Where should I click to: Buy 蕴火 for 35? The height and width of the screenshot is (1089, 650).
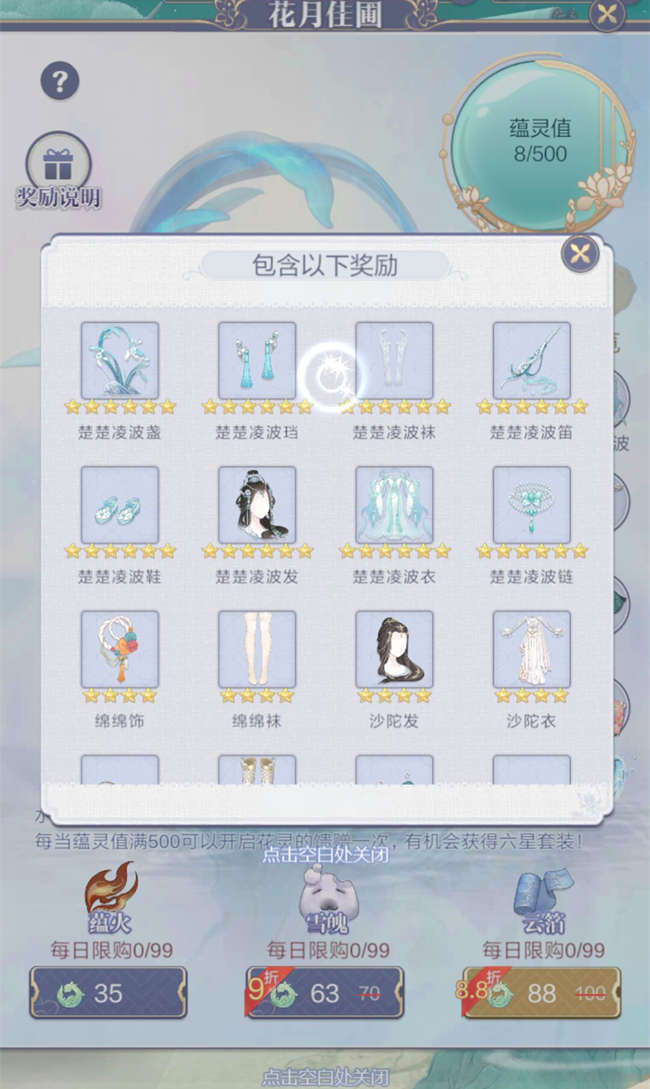pyautogui.click(x=108, y=993)
